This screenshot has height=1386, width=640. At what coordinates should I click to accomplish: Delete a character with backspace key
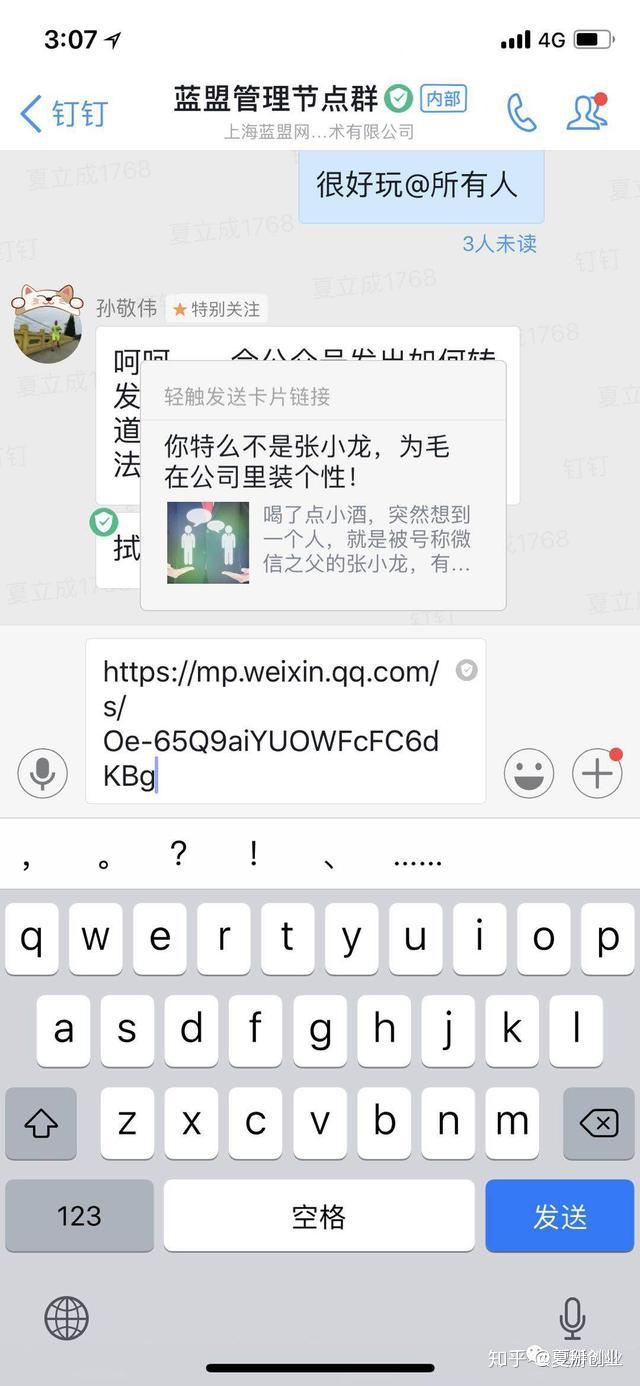coord(598,1124)
